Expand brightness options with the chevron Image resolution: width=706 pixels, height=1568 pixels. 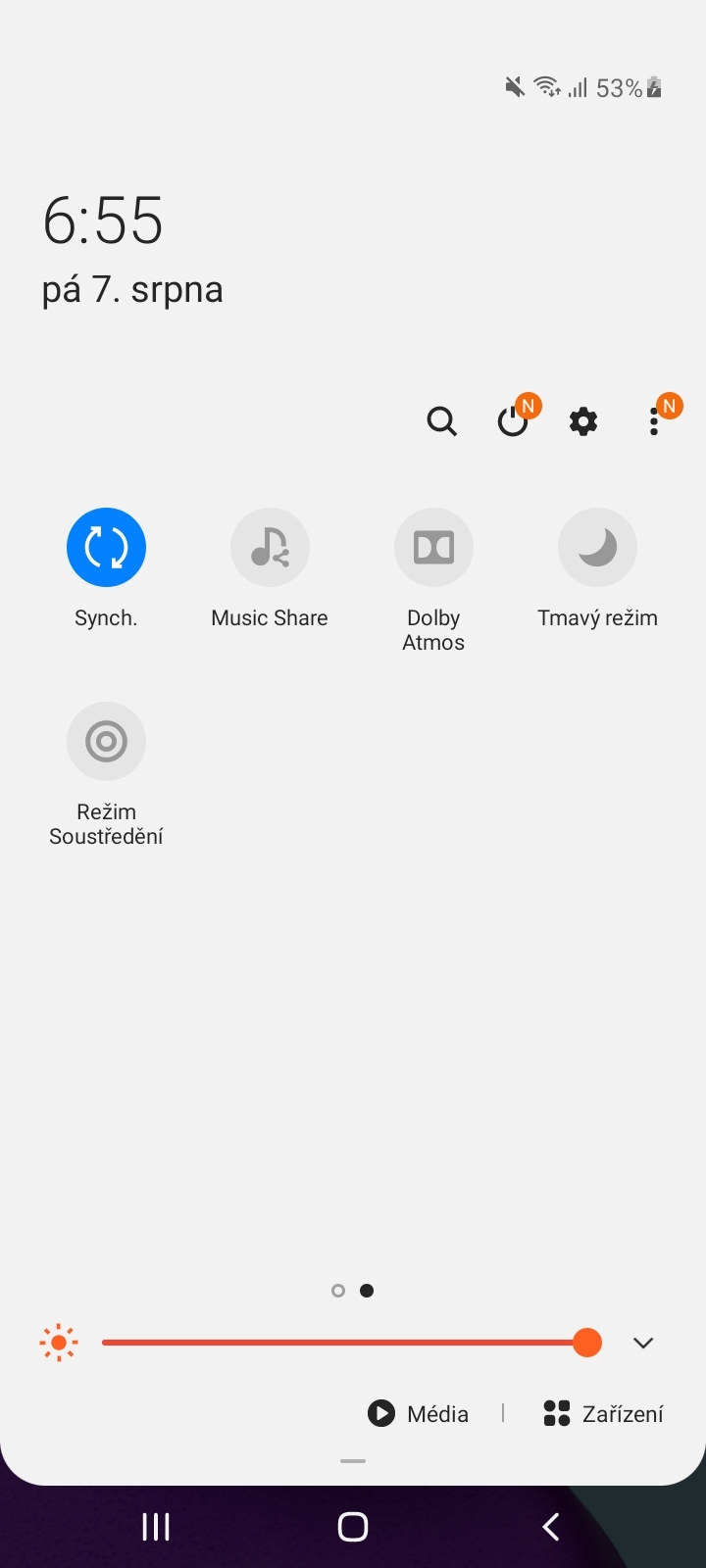click(642, 1342)
